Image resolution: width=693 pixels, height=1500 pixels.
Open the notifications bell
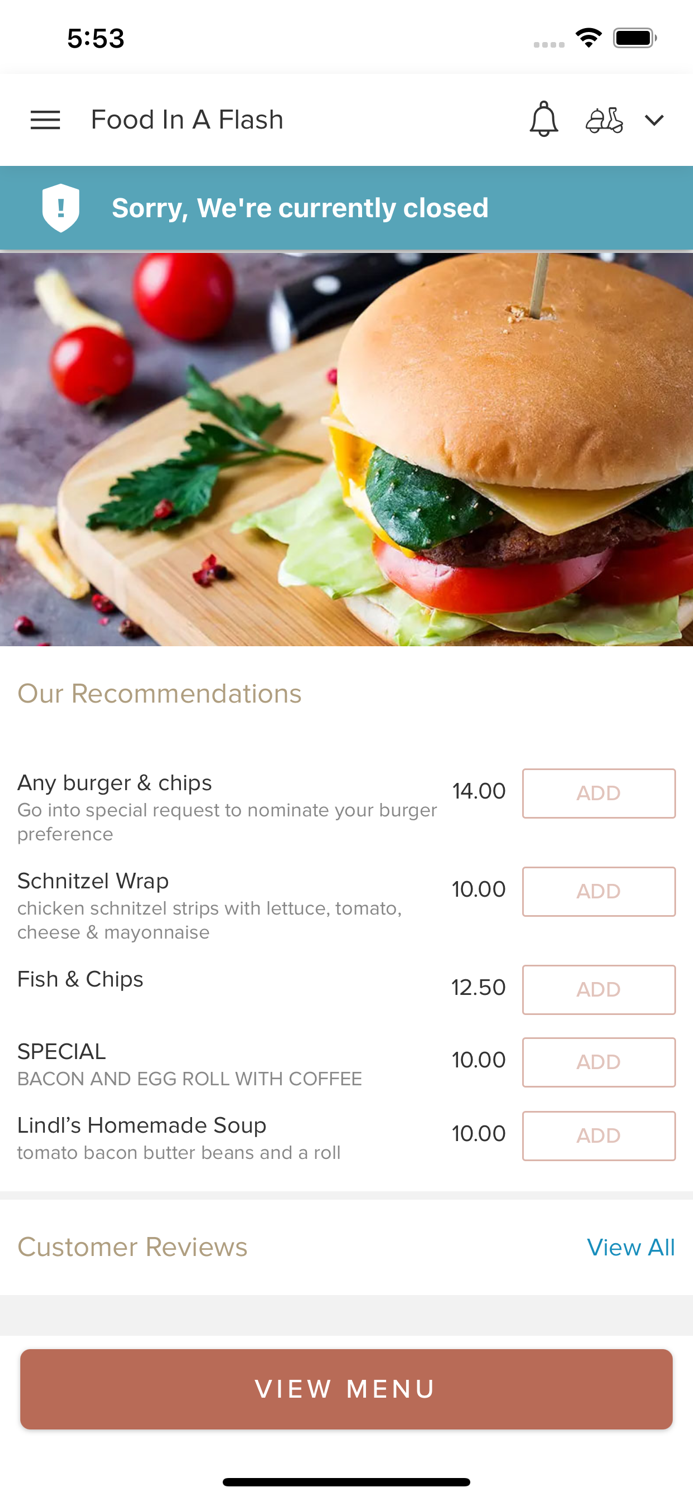(543, 120)
